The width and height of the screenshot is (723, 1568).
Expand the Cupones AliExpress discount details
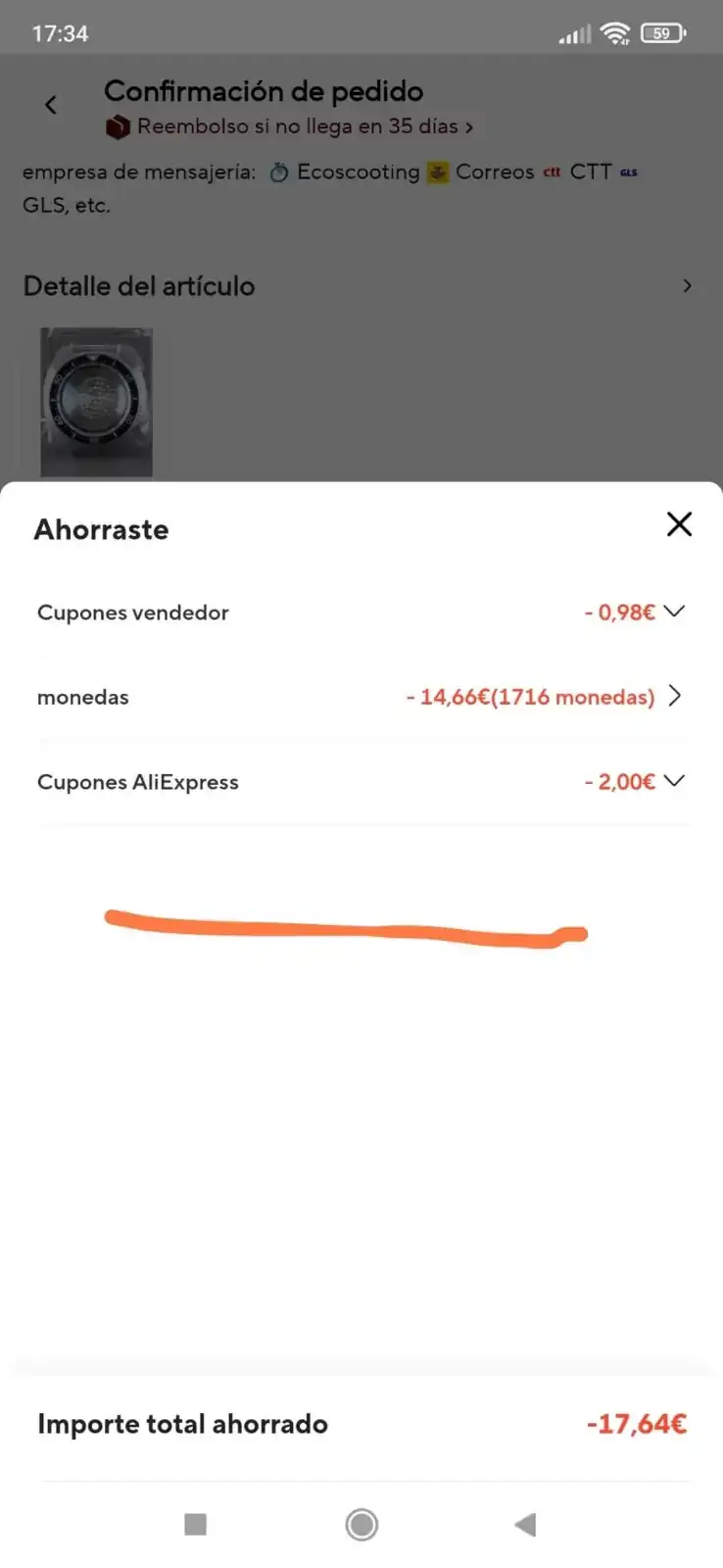coord(673,781)
